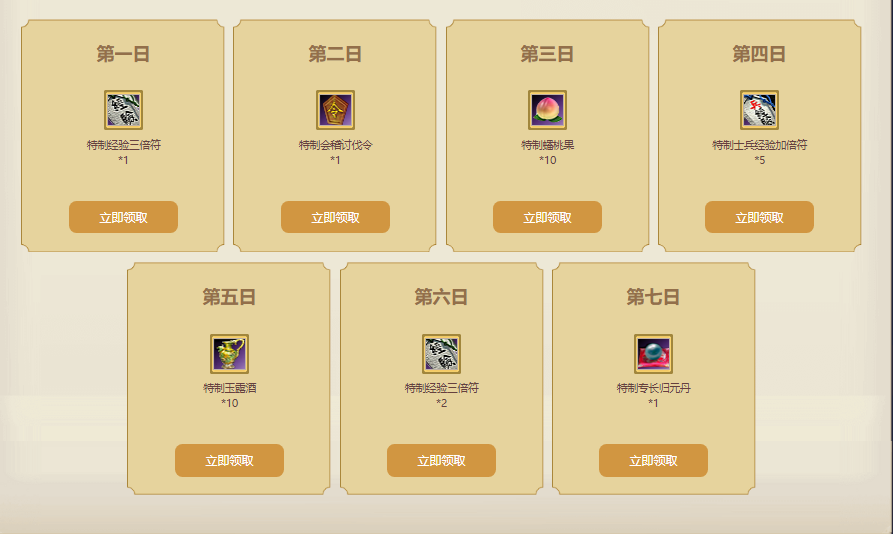Claim the 第一日 reward with 立即领取
This screenshot has height=534, width=893.
coord(123,217)
